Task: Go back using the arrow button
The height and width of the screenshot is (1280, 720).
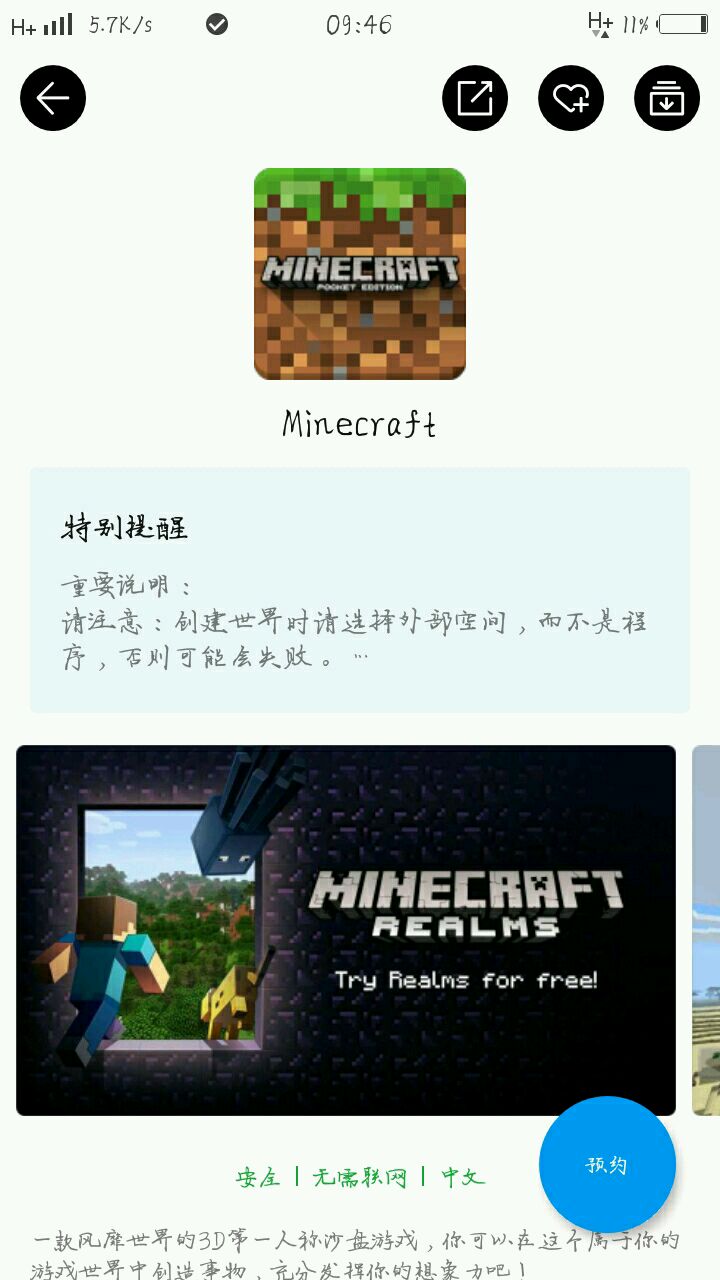Action: pyautogui.click(x=53, y=98)
